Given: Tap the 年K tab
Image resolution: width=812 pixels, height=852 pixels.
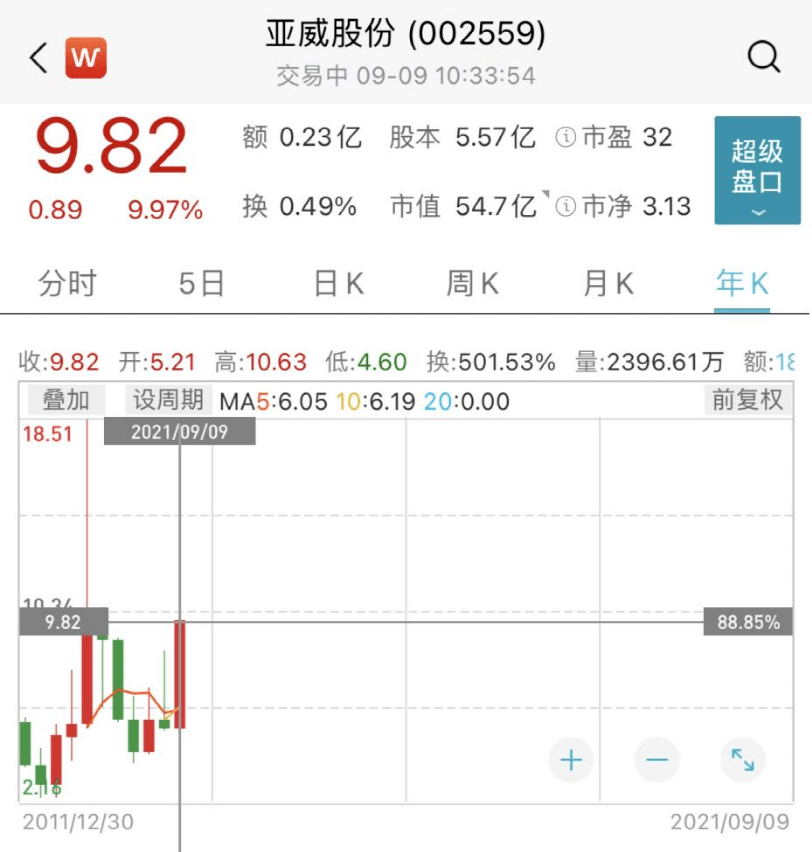Looking at the screenshot, I should (x=742, y=284).
